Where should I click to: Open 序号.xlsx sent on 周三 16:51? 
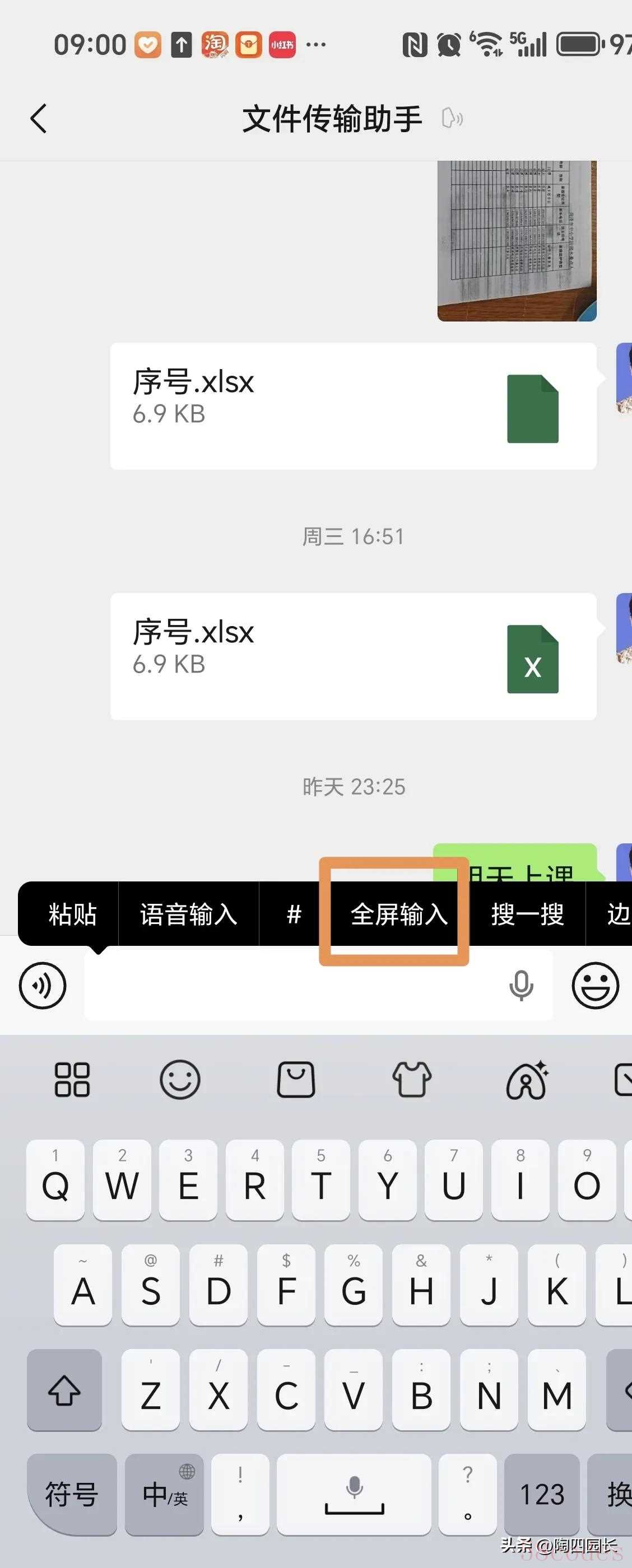352,656
